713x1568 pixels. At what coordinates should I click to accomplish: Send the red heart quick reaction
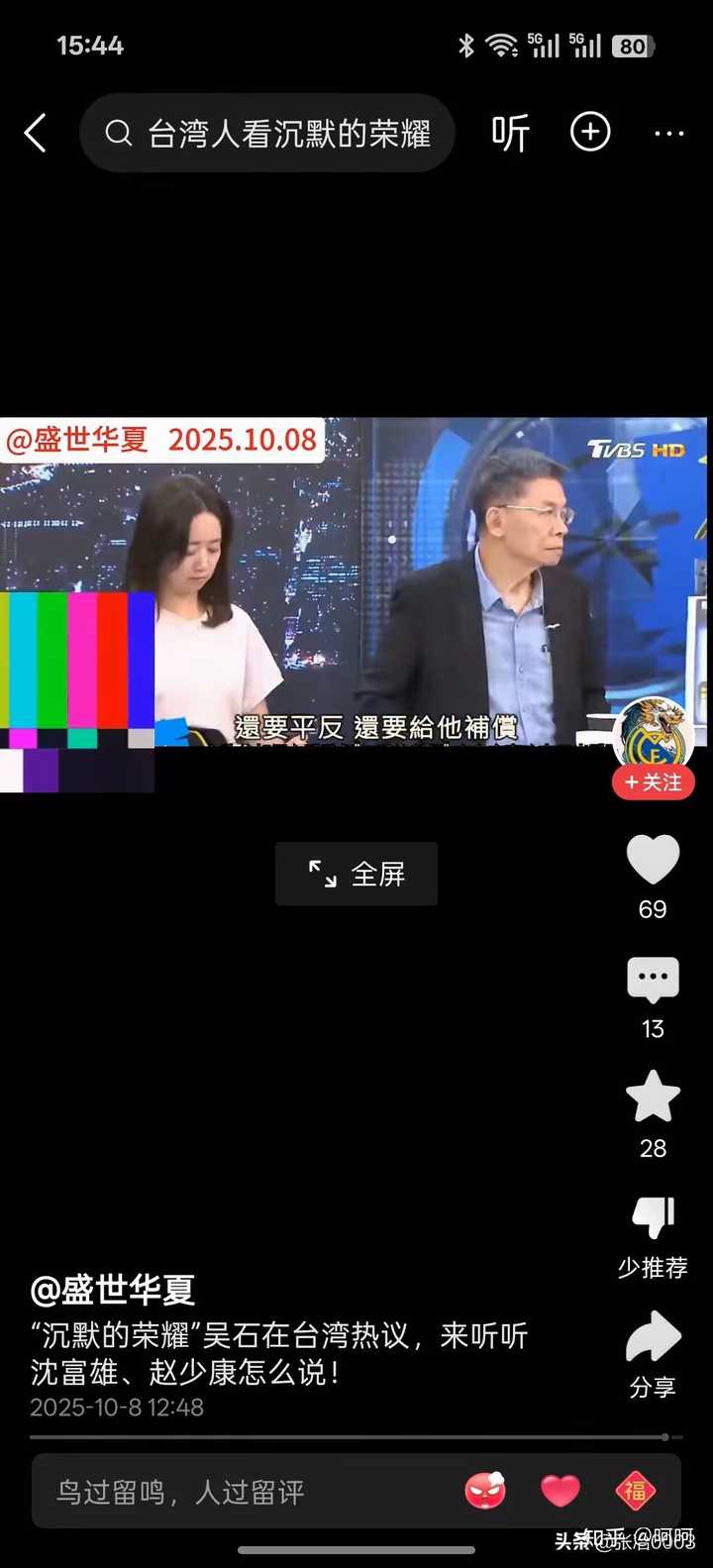pos(560,1491)
